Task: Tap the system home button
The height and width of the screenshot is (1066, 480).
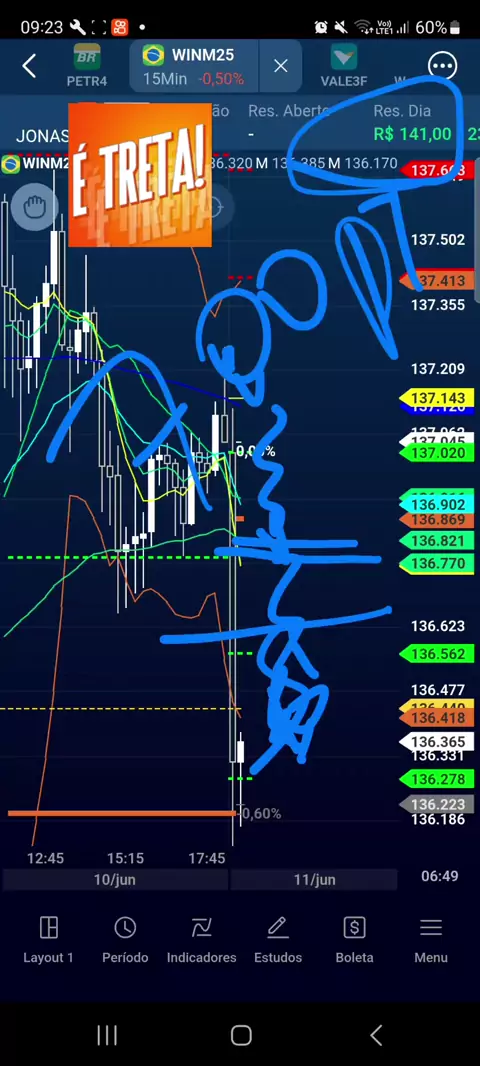Action: (241, 1035)
